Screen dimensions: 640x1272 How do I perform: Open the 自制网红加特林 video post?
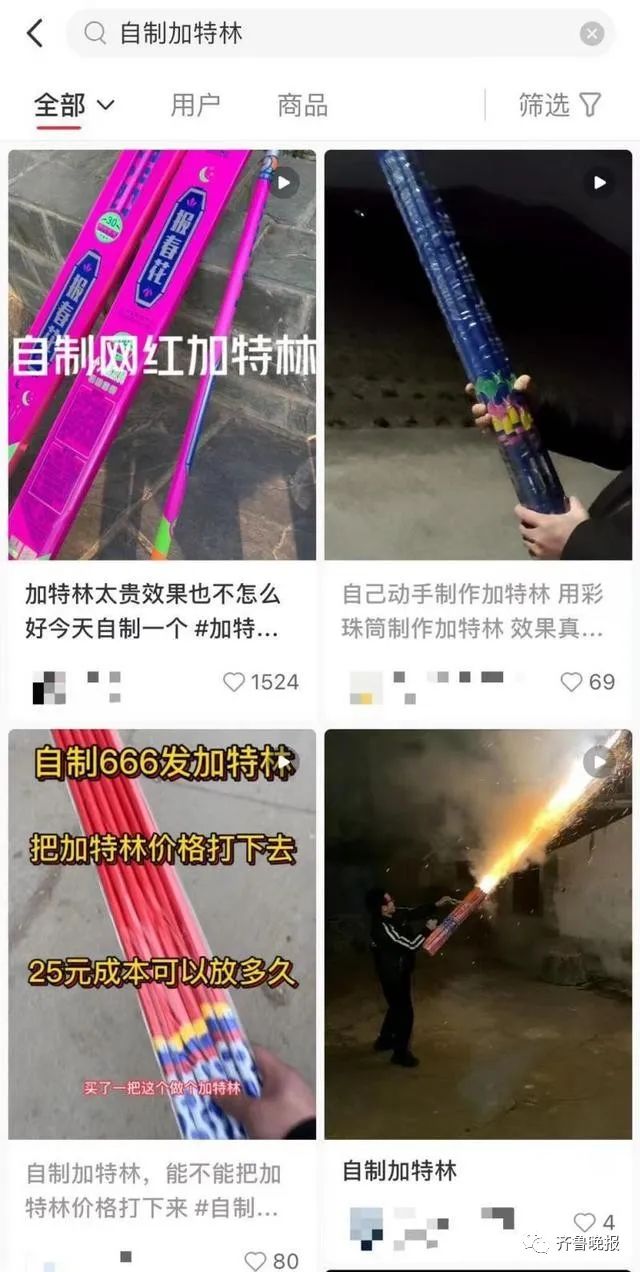click(x=162, y=355)
